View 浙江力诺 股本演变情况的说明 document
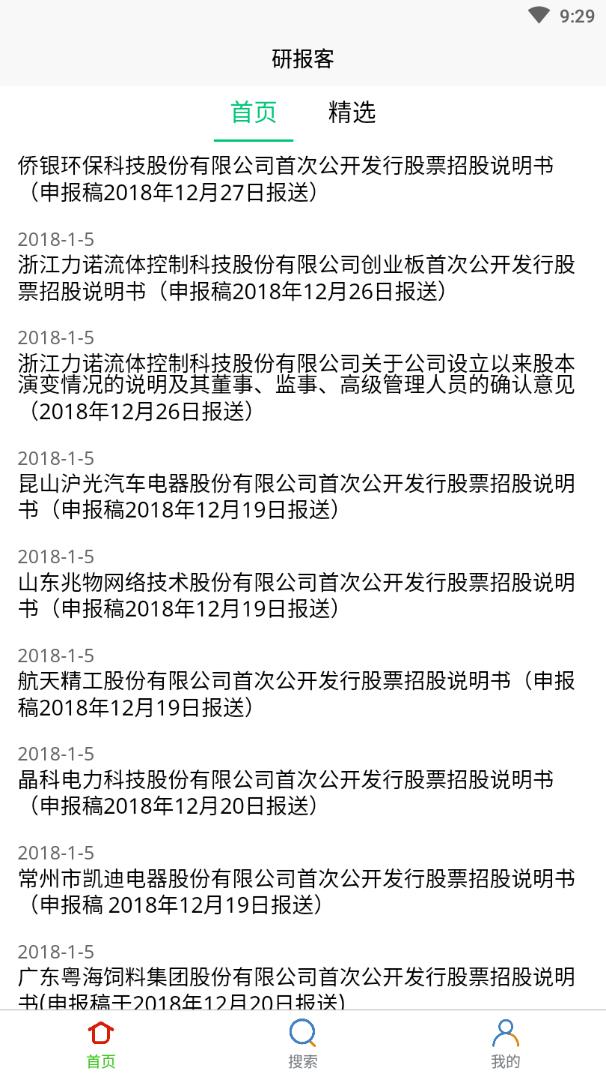 [296, 387]
